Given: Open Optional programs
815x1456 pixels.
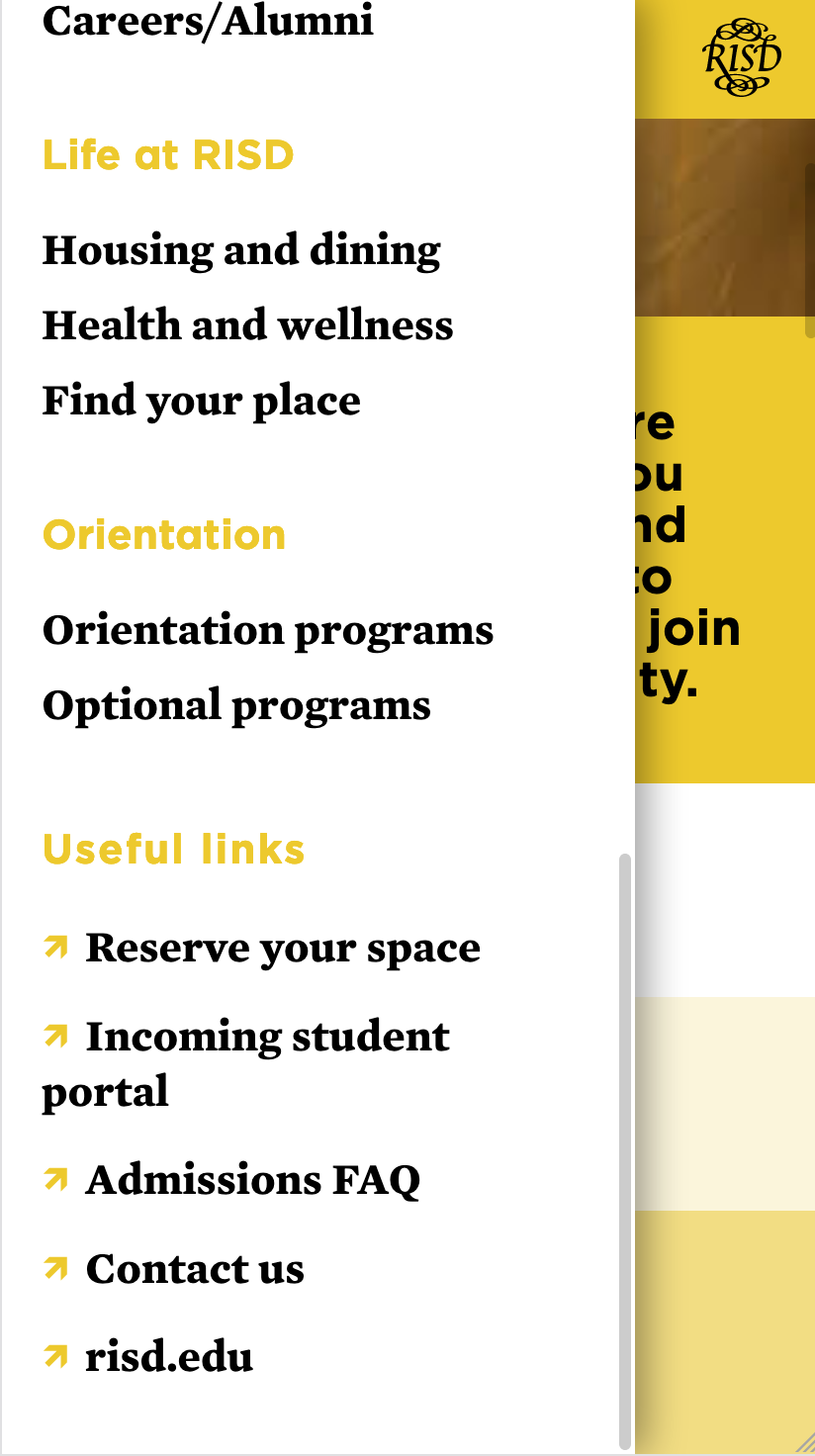Looking at the screenshot, I should tap(235, 705).
